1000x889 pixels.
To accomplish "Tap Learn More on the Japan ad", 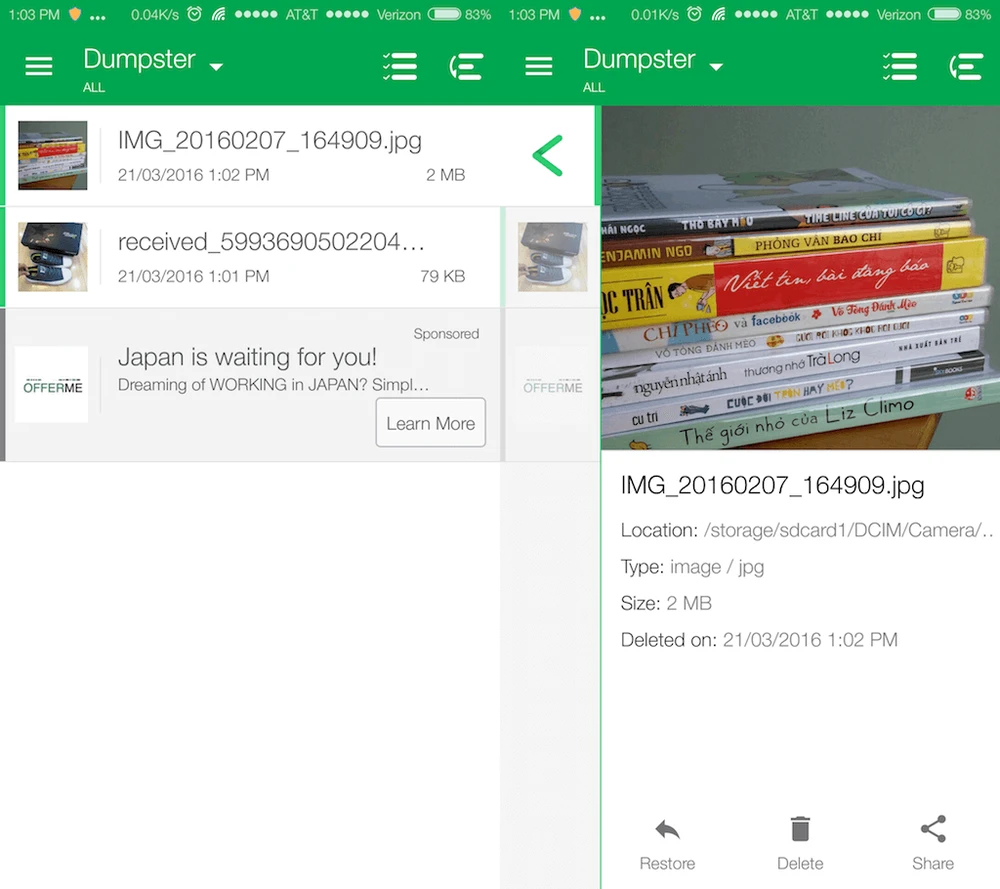I will point(430,423).
